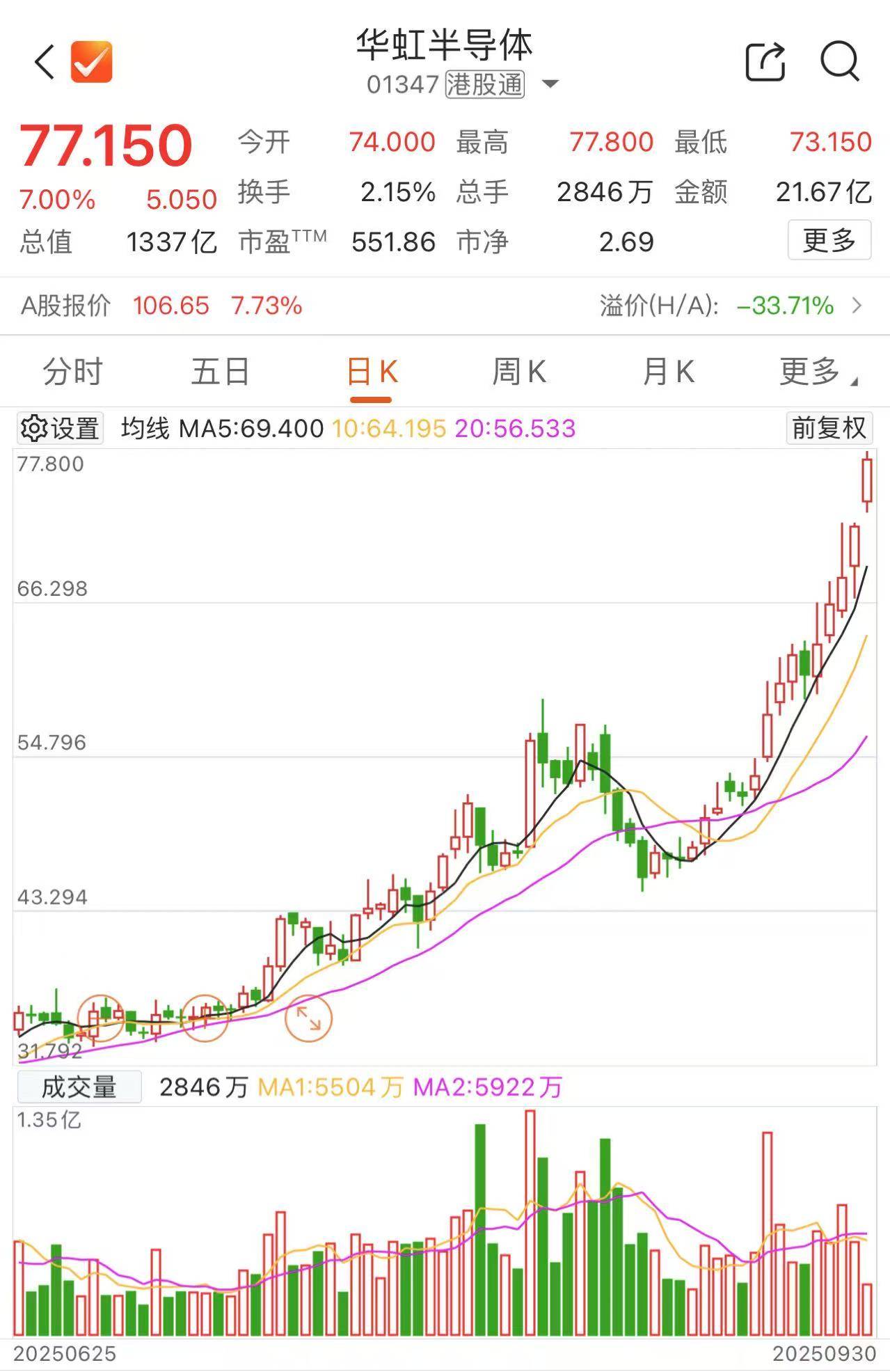Select the 月K chart view
890x1372 pixels.
click(x=669, y=373)
